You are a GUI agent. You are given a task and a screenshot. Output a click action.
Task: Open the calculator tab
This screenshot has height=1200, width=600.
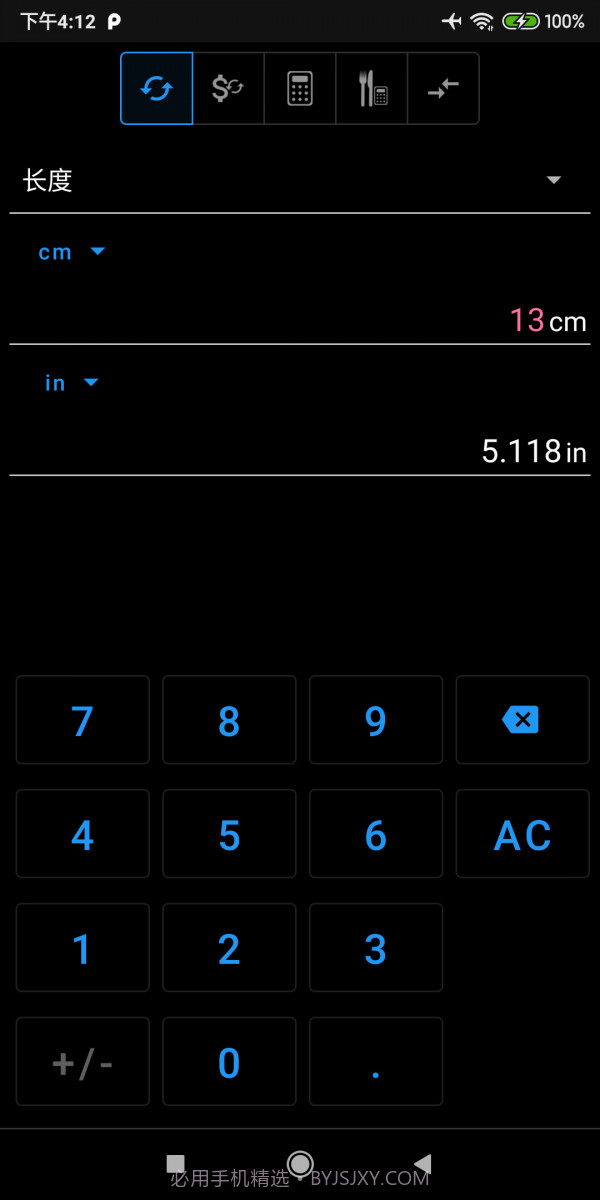point(300,89)
